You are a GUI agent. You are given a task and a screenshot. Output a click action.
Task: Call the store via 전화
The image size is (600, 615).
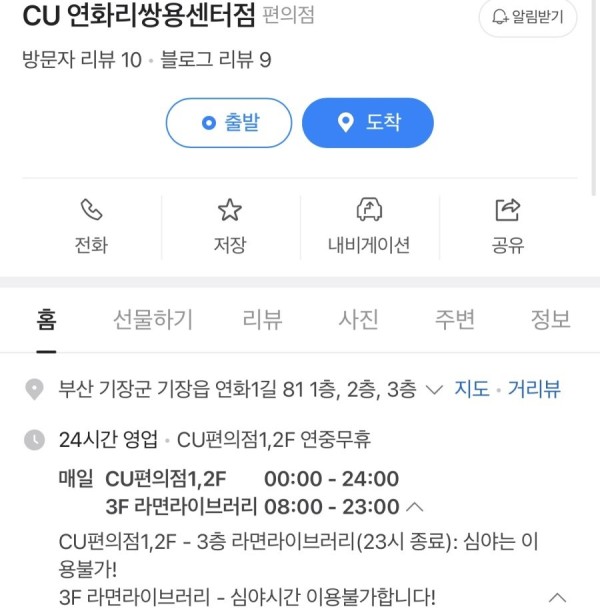pos(91,226)
